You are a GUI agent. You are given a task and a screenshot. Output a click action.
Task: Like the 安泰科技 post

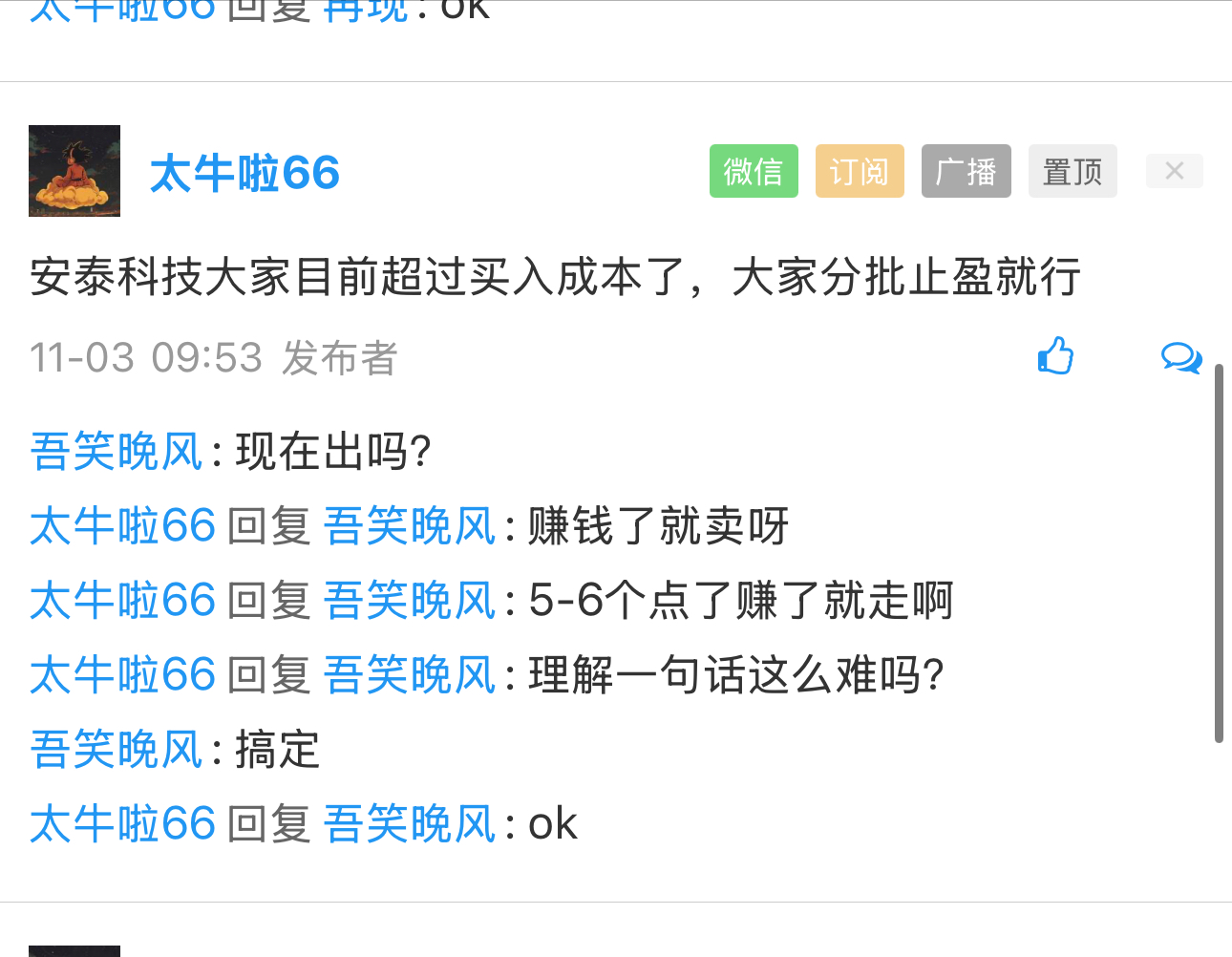pos(1055,356)
